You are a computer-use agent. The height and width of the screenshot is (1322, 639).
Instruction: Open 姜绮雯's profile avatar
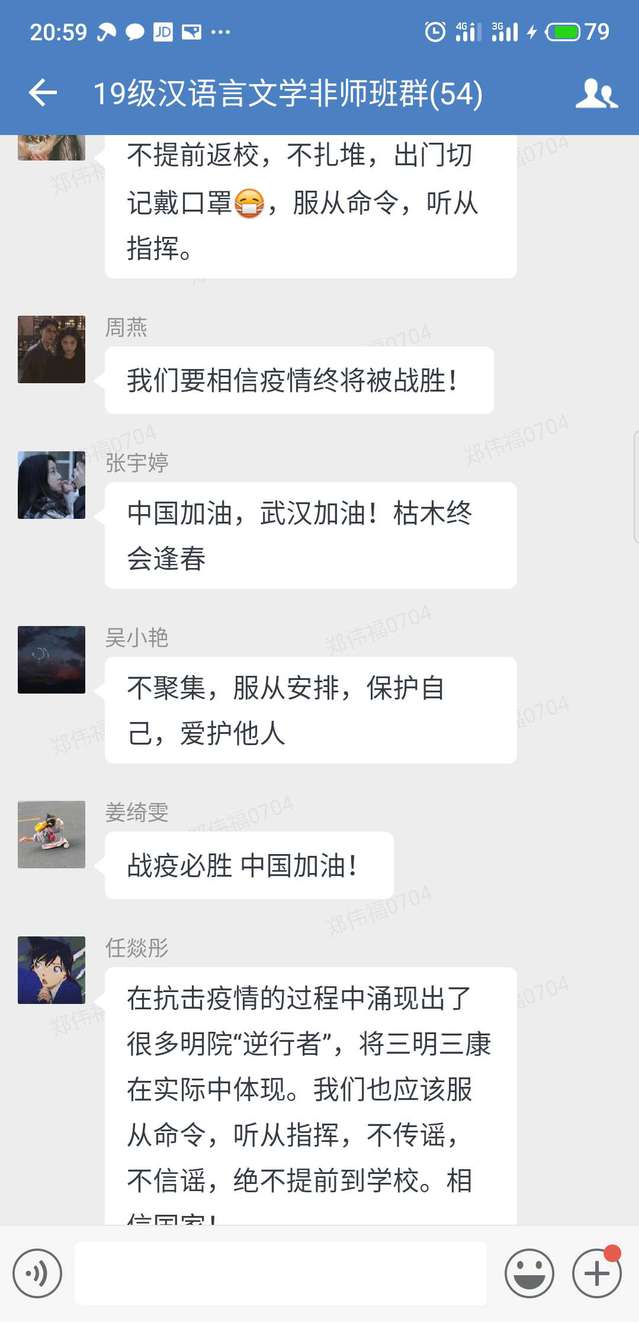click(52, 835)
